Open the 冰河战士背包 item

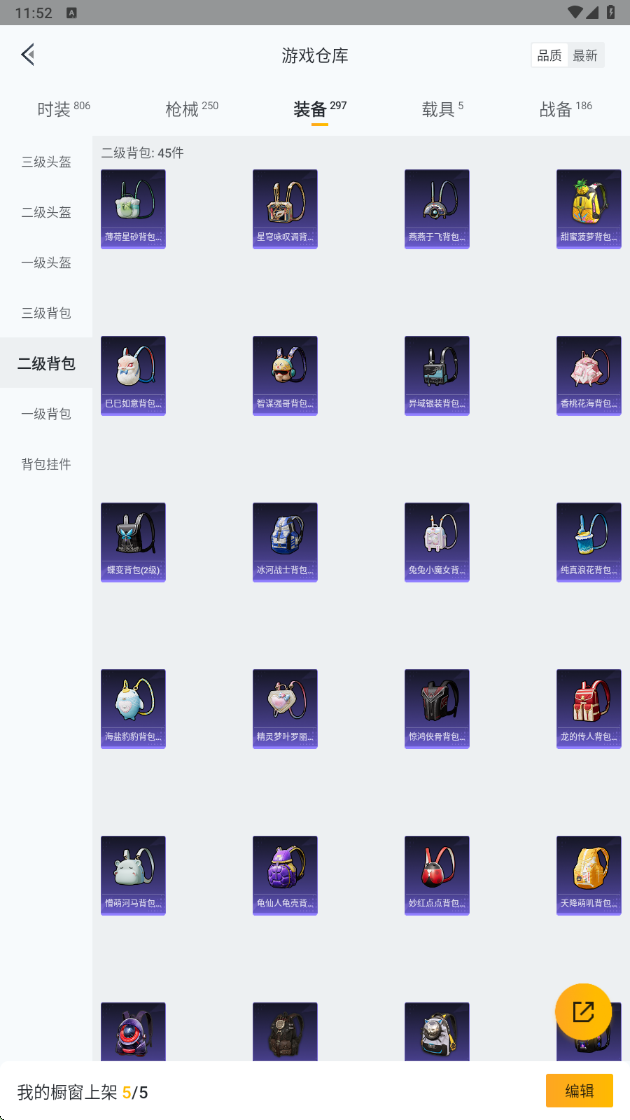click(x=285, y=542)
